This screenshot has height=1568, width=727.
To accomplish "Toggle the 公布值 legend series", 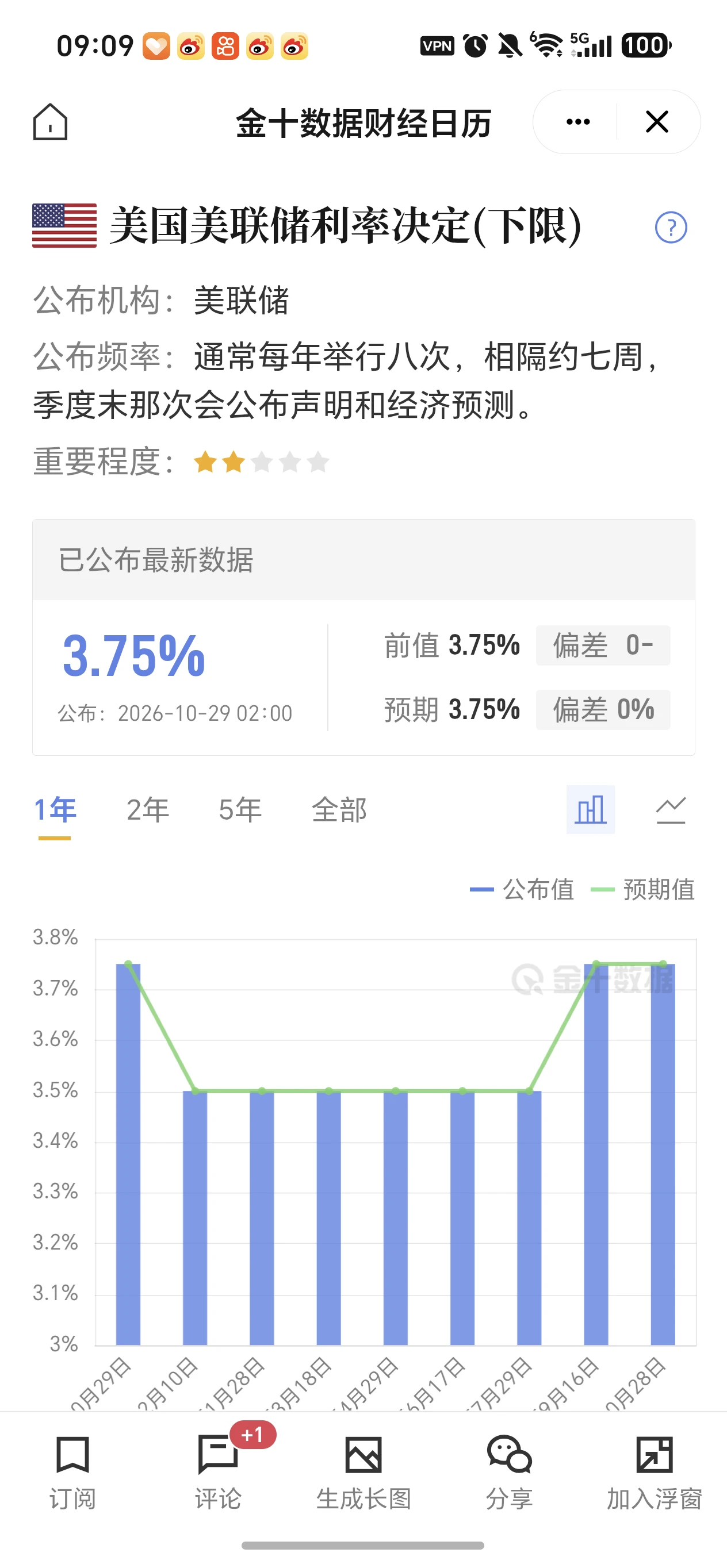I will [522, 889].
